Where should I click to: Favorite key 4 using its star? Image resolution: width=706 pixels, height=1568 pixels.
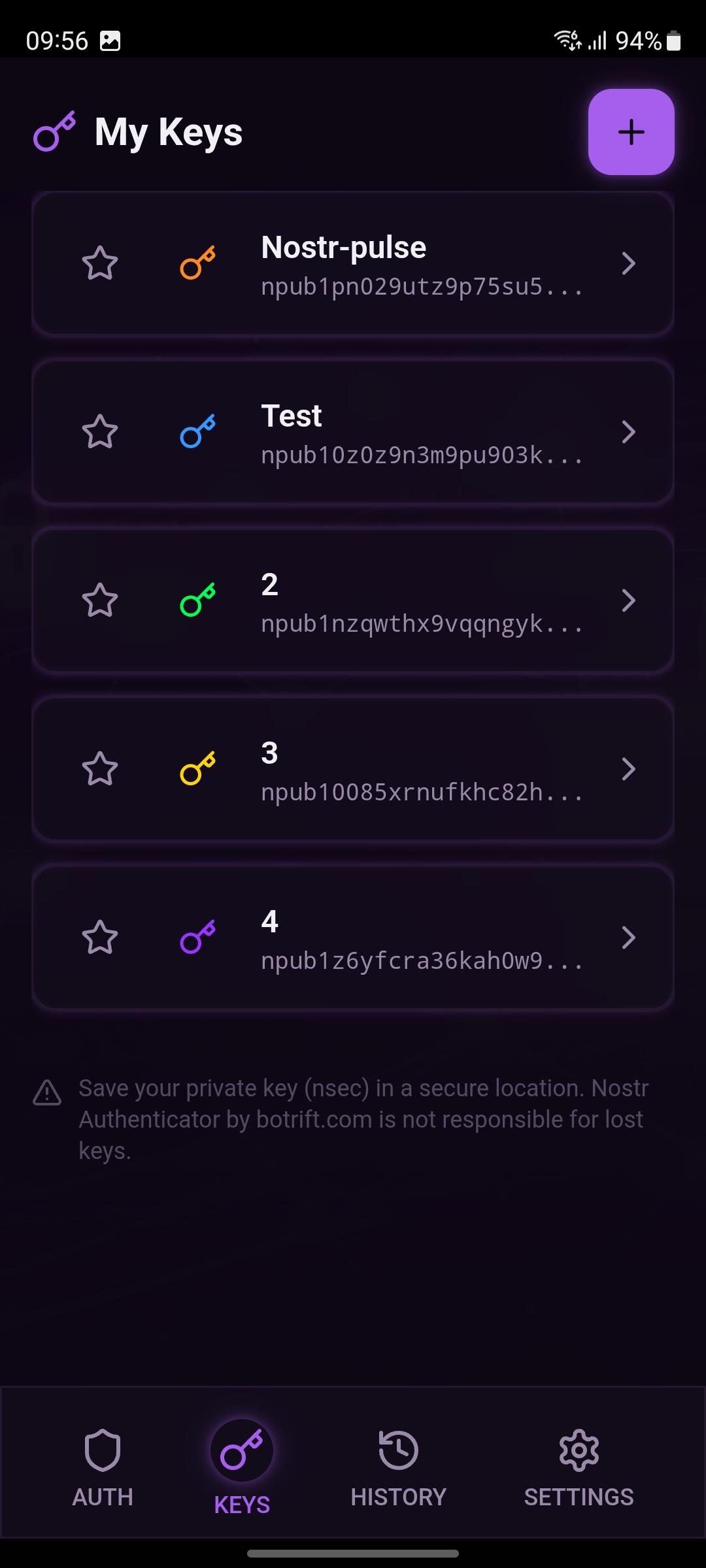coord(100,938)
